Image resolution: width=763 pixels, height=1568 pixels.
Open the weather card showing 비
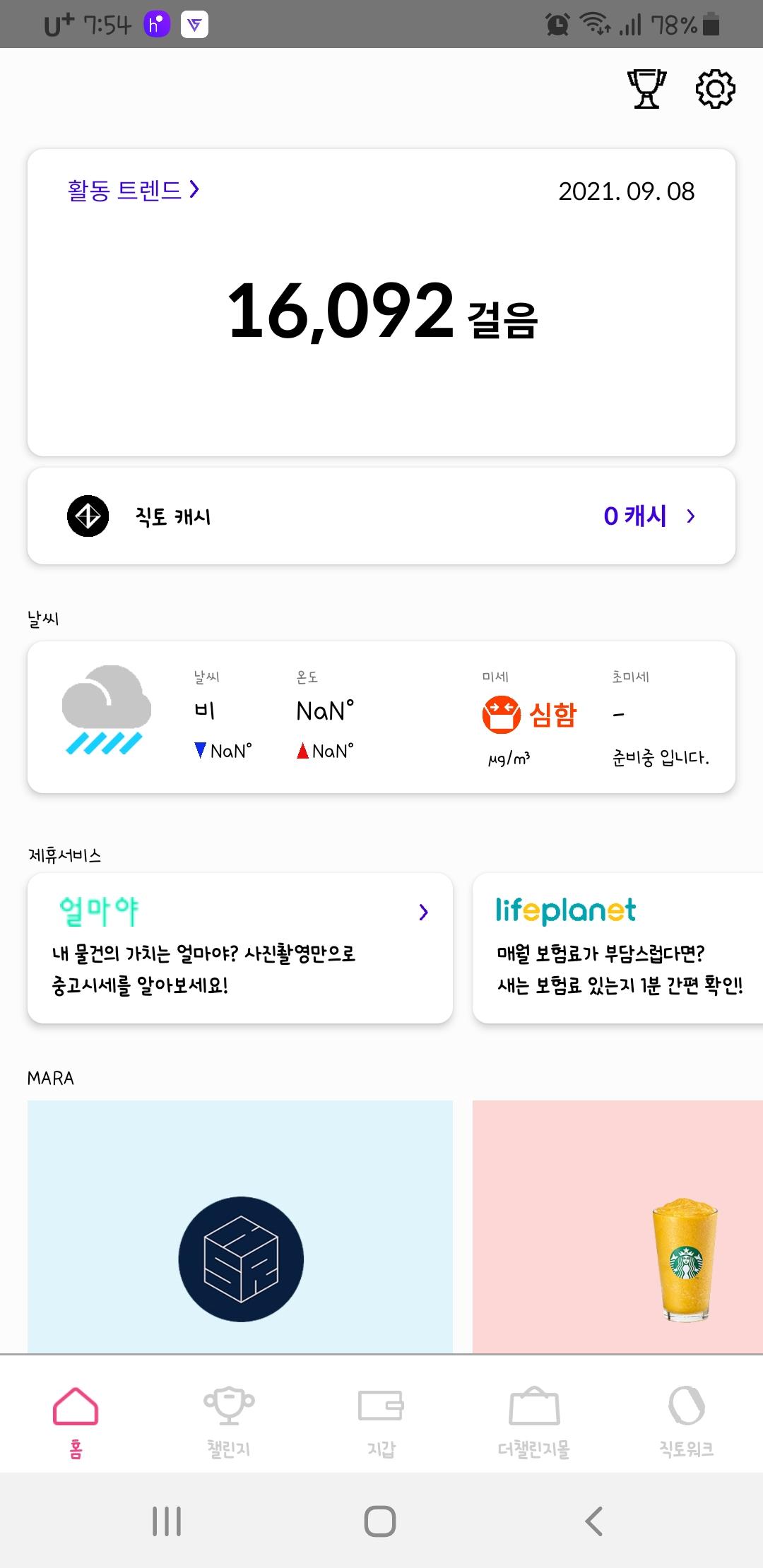(x=381, y=717)
